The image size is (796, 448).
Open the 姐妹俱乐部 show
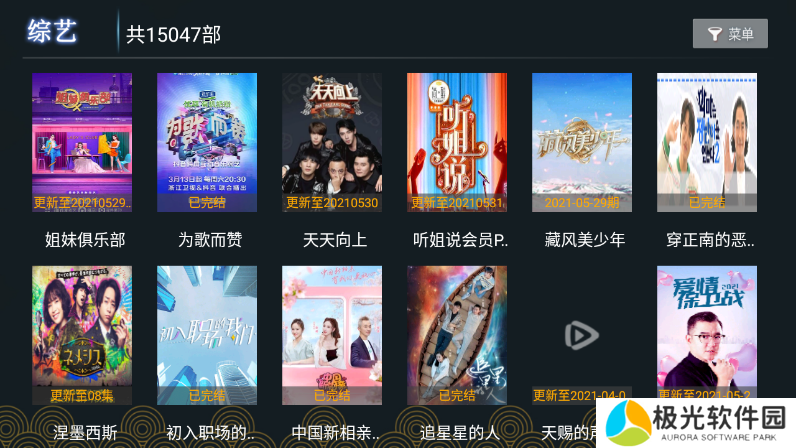click(82, 142)
